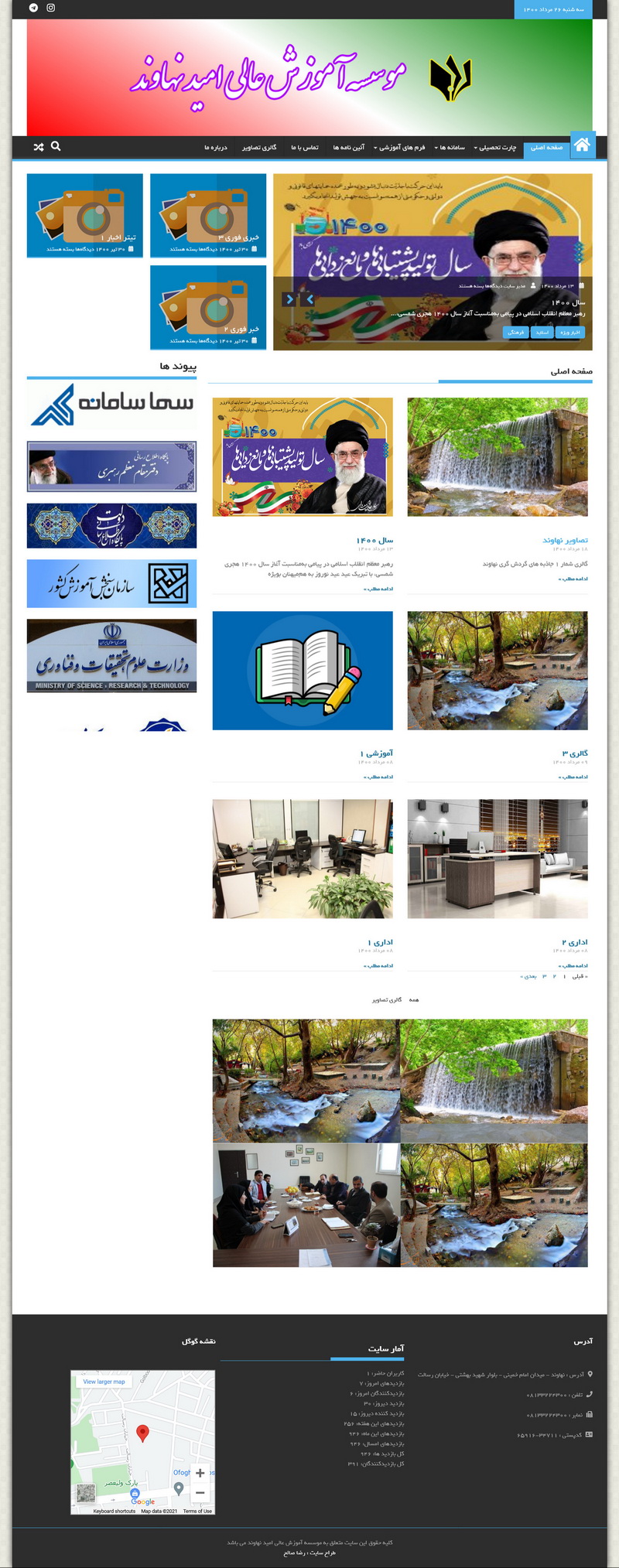619x1568 pixels.
Task: Open the تصاویر نهاوند article title
Action: 565,540
